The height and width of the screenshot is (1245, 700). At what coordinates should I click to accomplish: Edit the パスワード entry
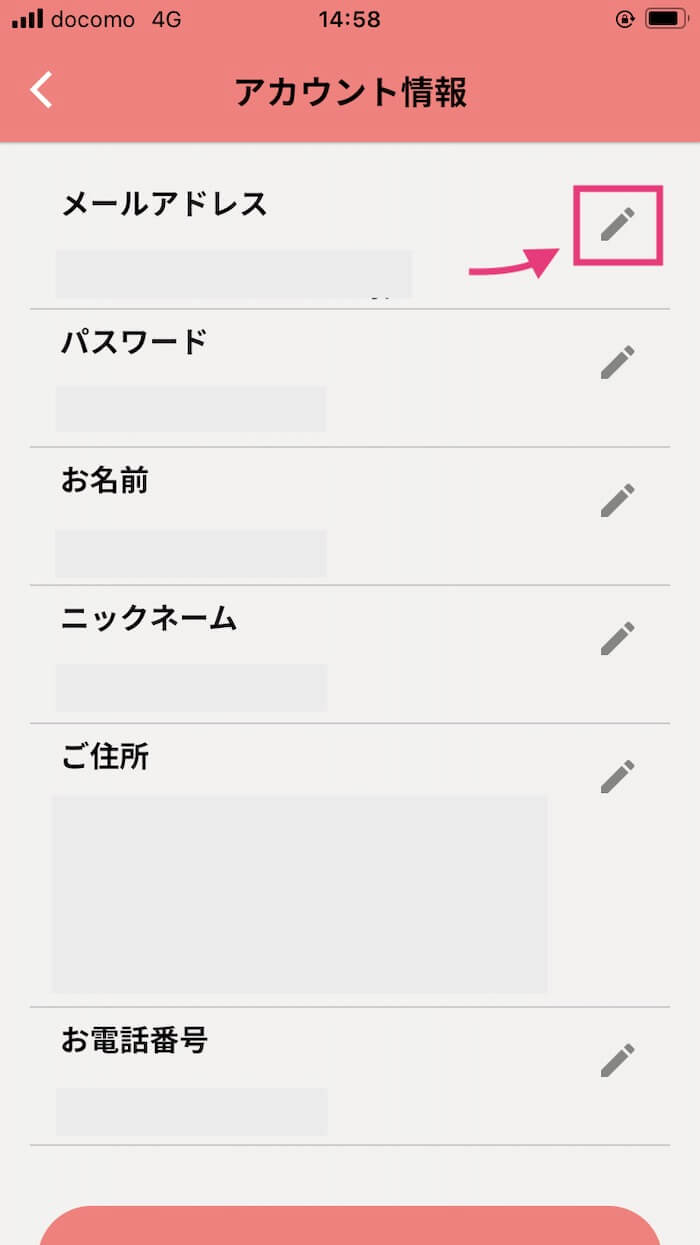pos(618,362)
